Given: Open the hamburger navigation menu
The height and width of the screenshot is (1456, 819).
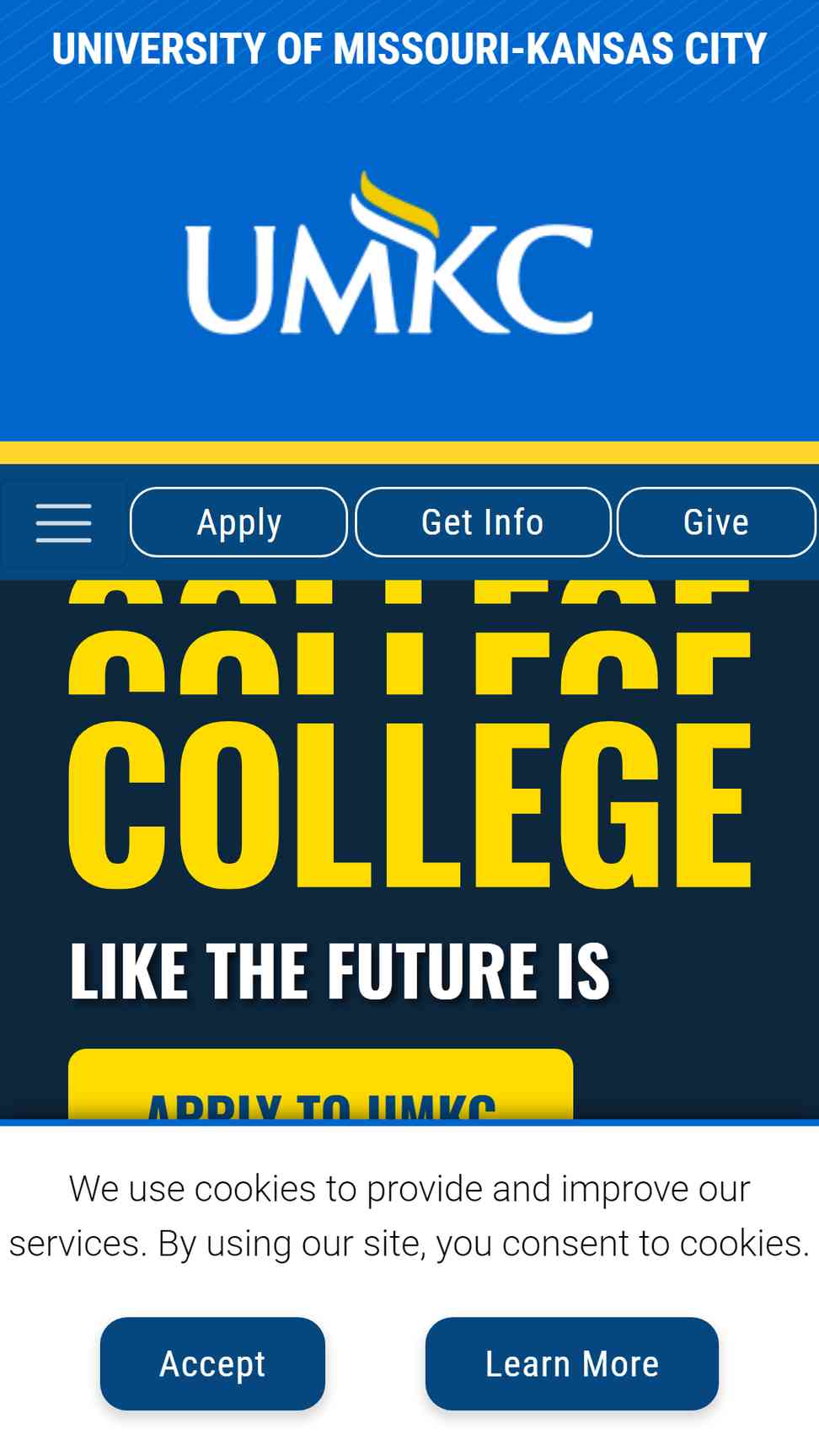Looking at the screenshot, I should pyautogui.click(x=63, y=523).
